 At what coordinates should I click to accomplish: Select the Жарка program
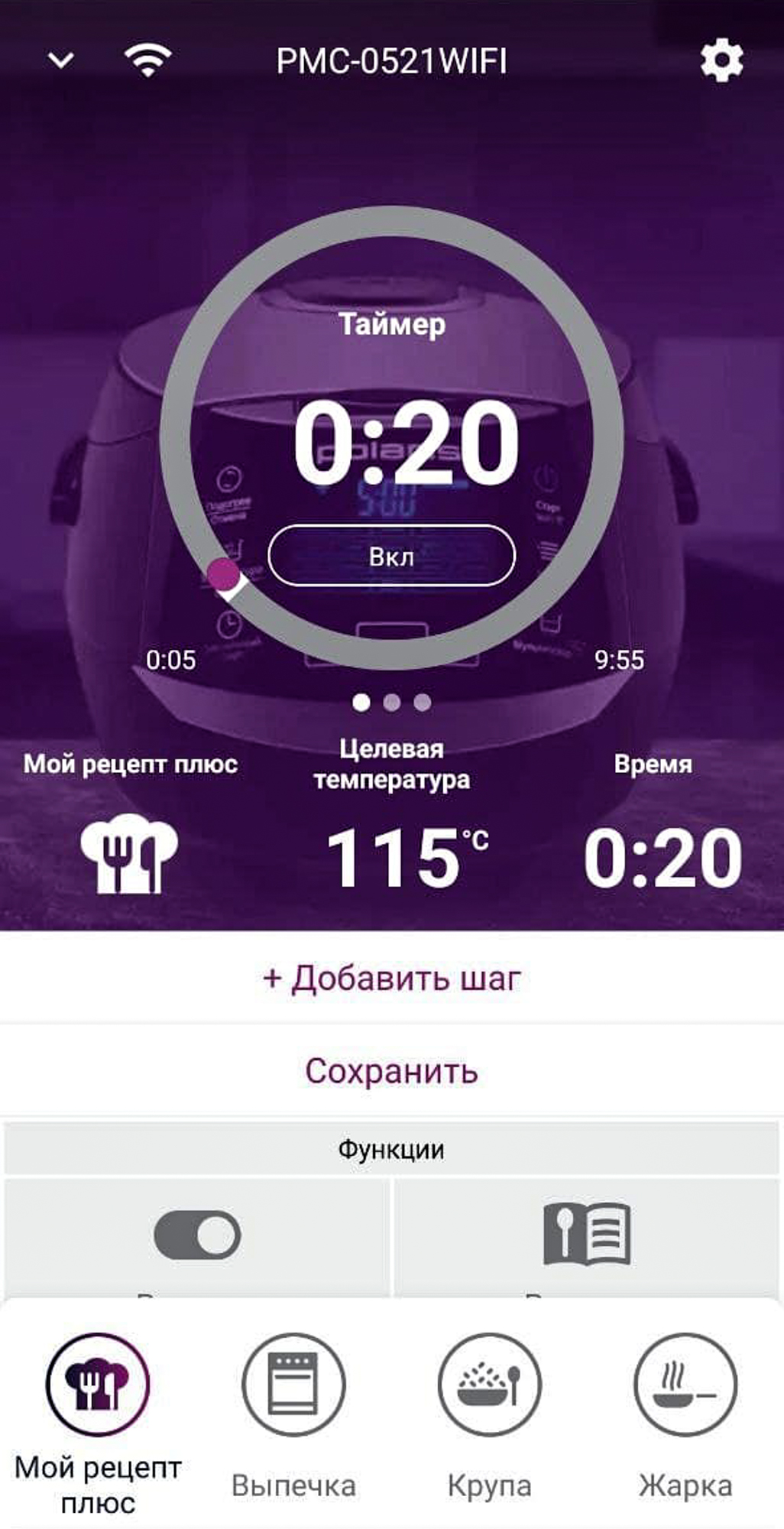pos(685,1385)
